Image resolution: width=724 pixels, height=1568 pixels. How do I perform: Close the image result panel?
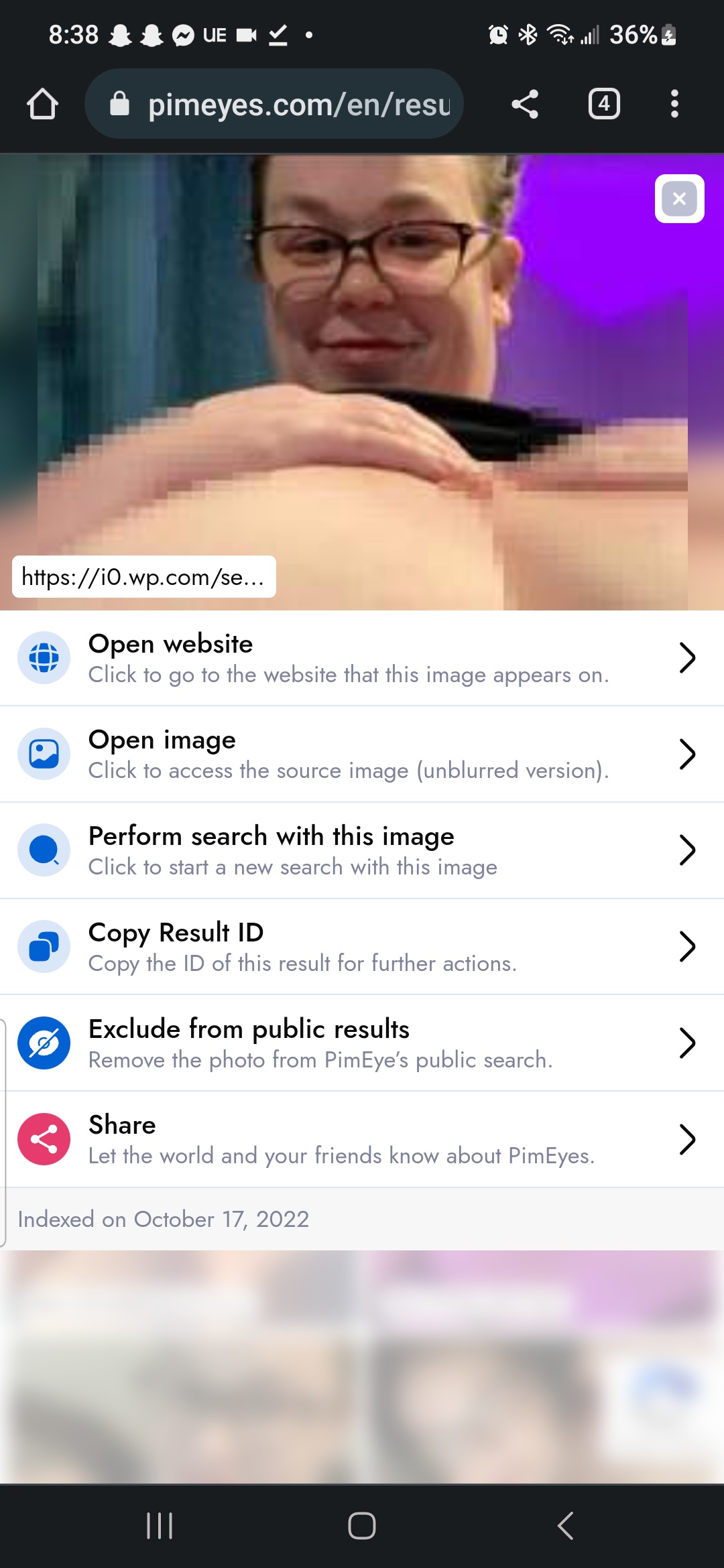click(679, 198)
